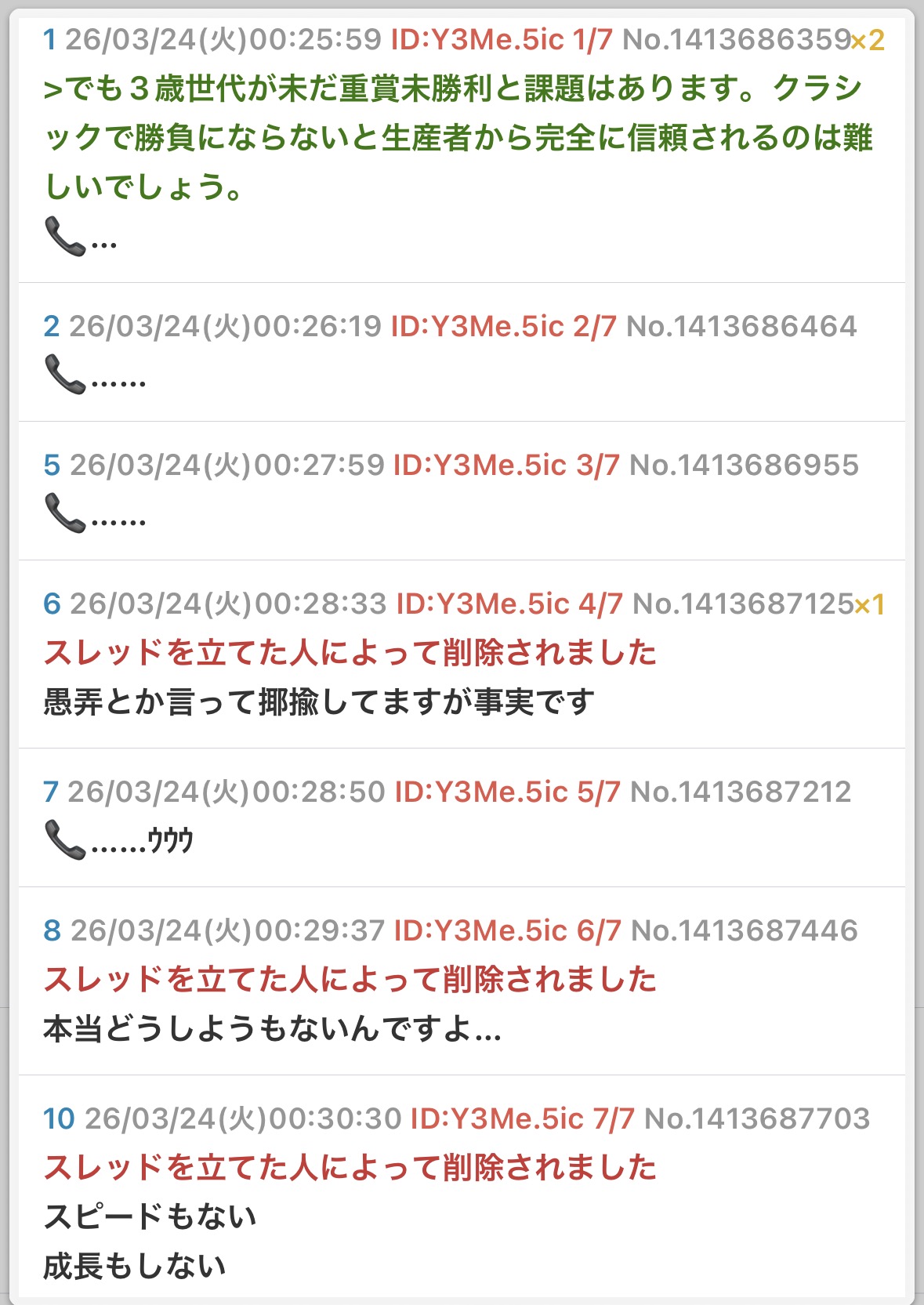Open post number 7 link

click(x=51, y=792)
